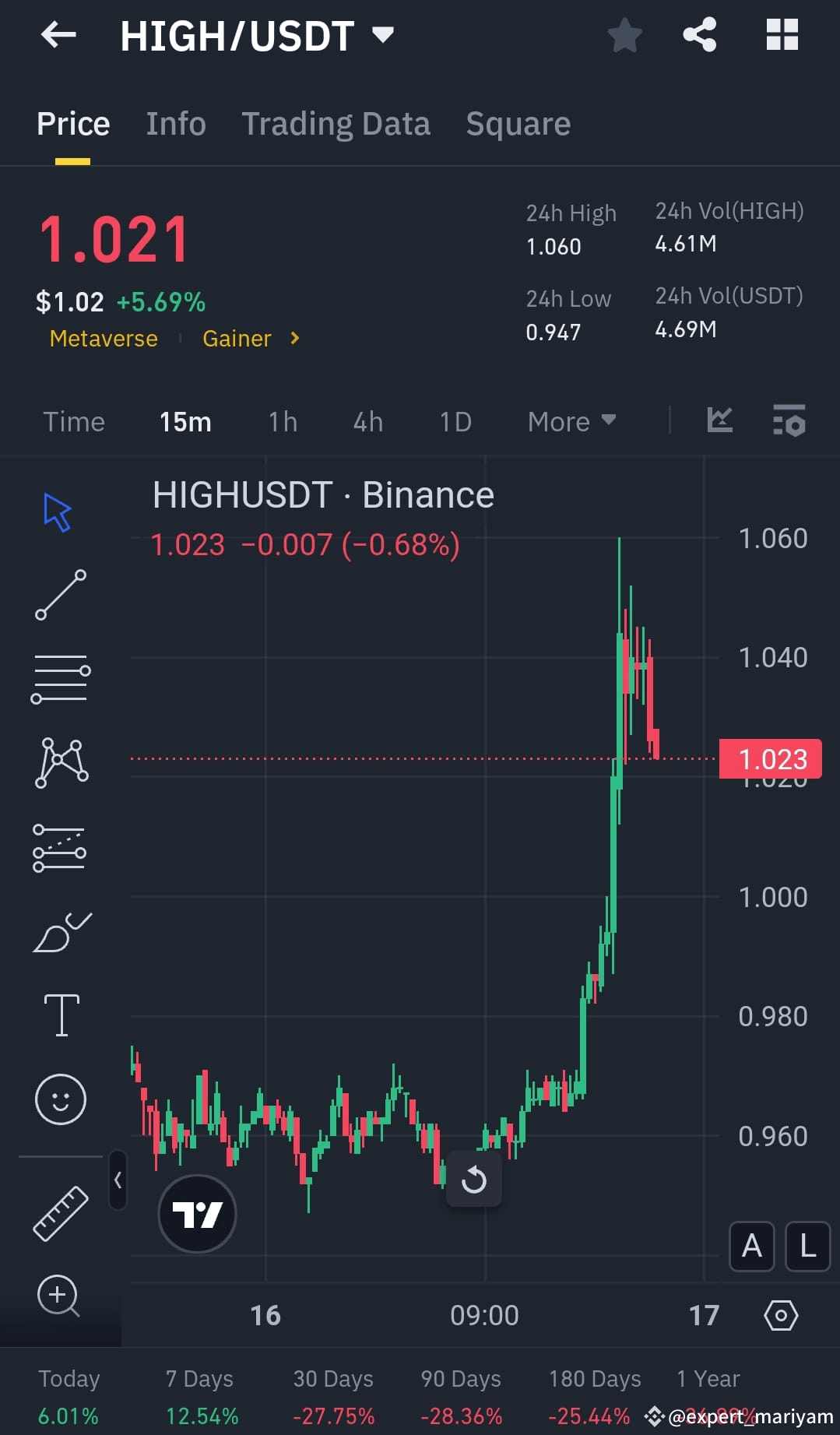This screenshot has height=1435, width=840.
Task: Open the emoji sticker tool
Action: tap(61, 1099)
